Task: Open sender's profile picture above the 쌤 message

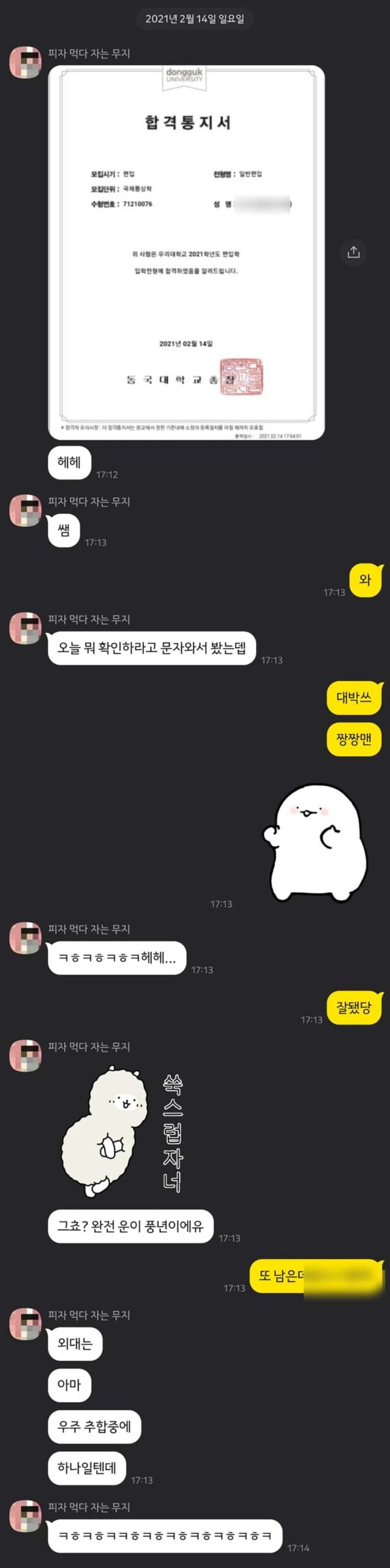Action: tap(25, 510)
